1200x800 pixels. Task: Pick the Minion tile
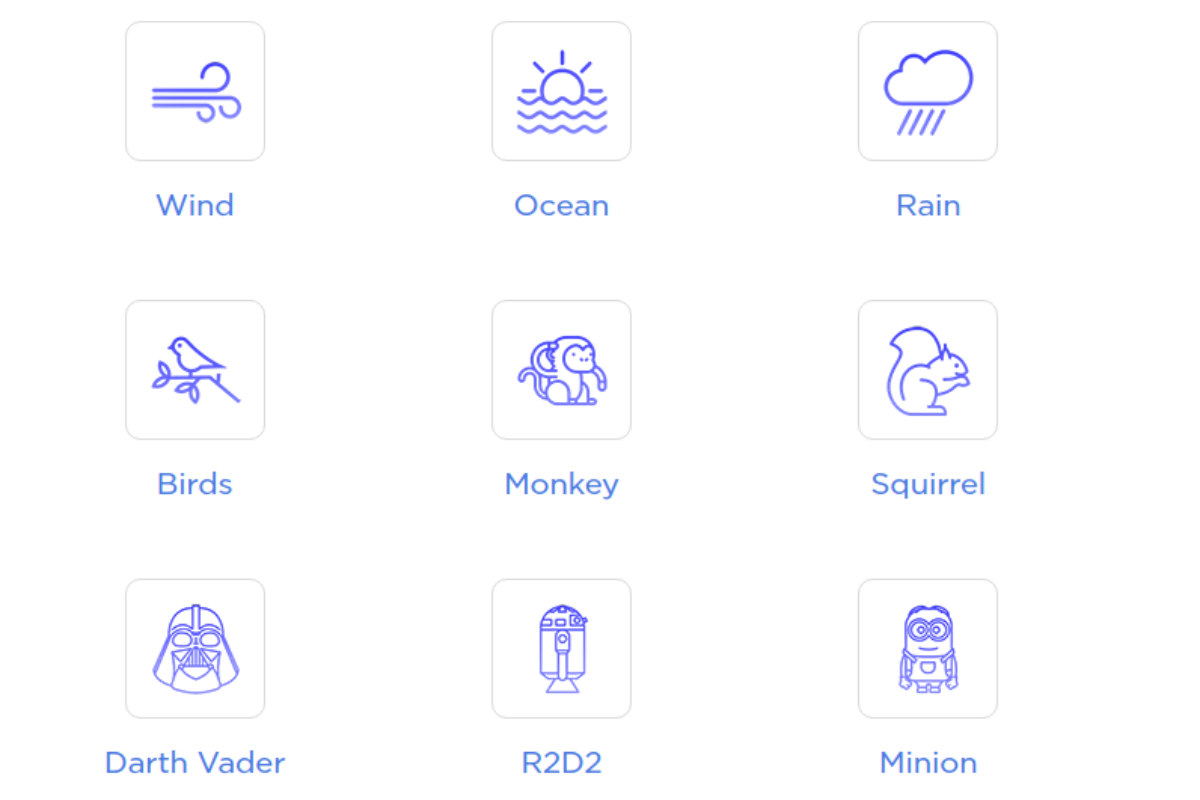pyautogui.click(x=927, y=648)
